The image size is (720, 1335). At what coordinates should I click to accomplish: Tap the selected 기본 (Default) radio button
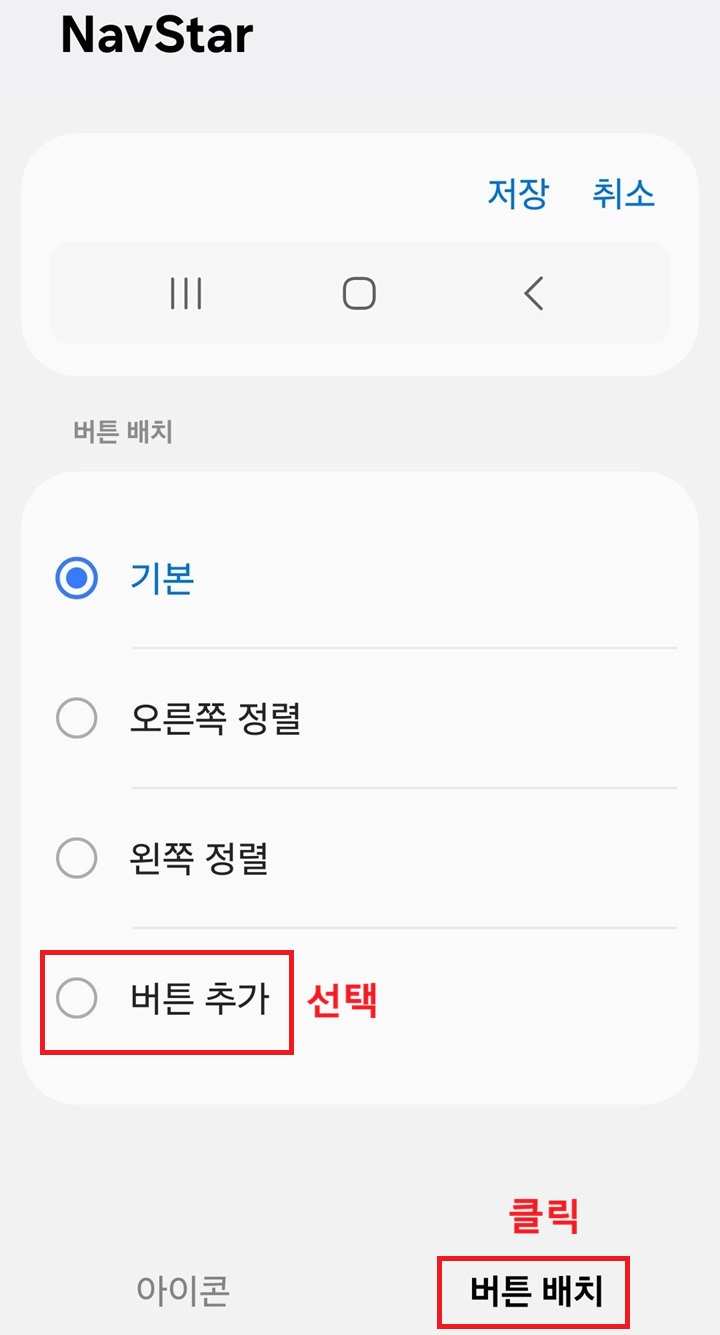[77, 578]
